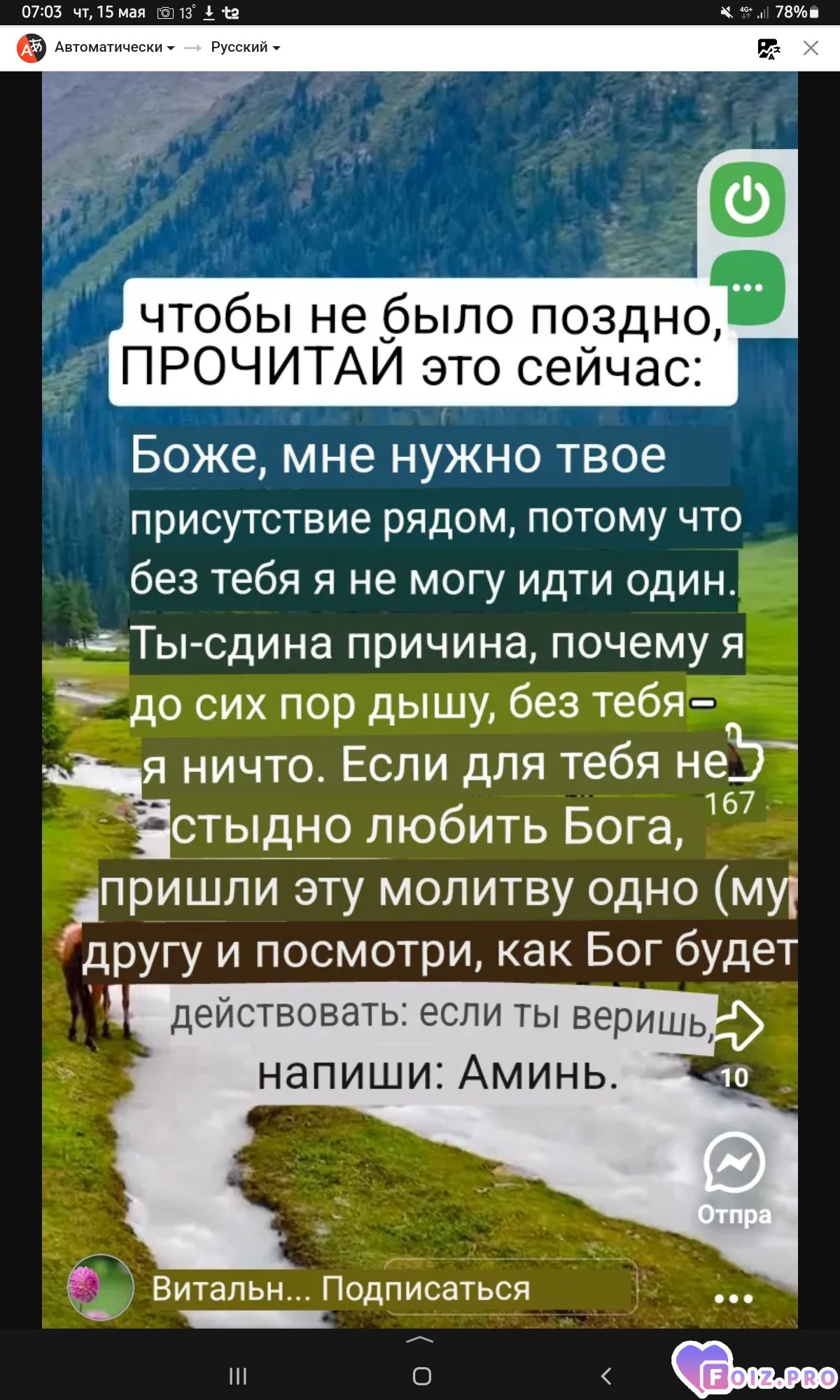Close the translation overlay
Image resolution: width=840 pixels, height=1400 pixels.
(811, 48)
